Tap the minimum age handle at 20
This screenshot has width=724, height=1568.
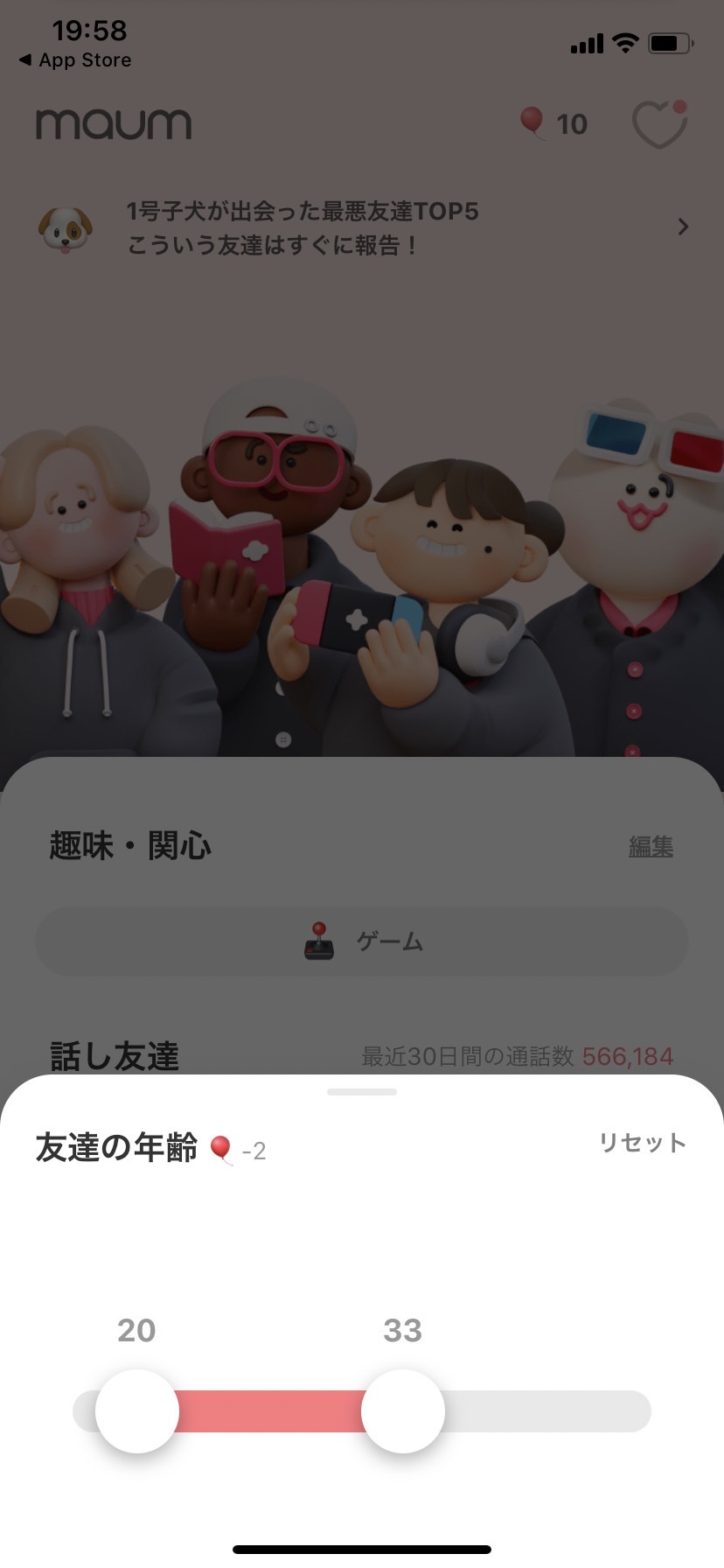click(137, 1411)
